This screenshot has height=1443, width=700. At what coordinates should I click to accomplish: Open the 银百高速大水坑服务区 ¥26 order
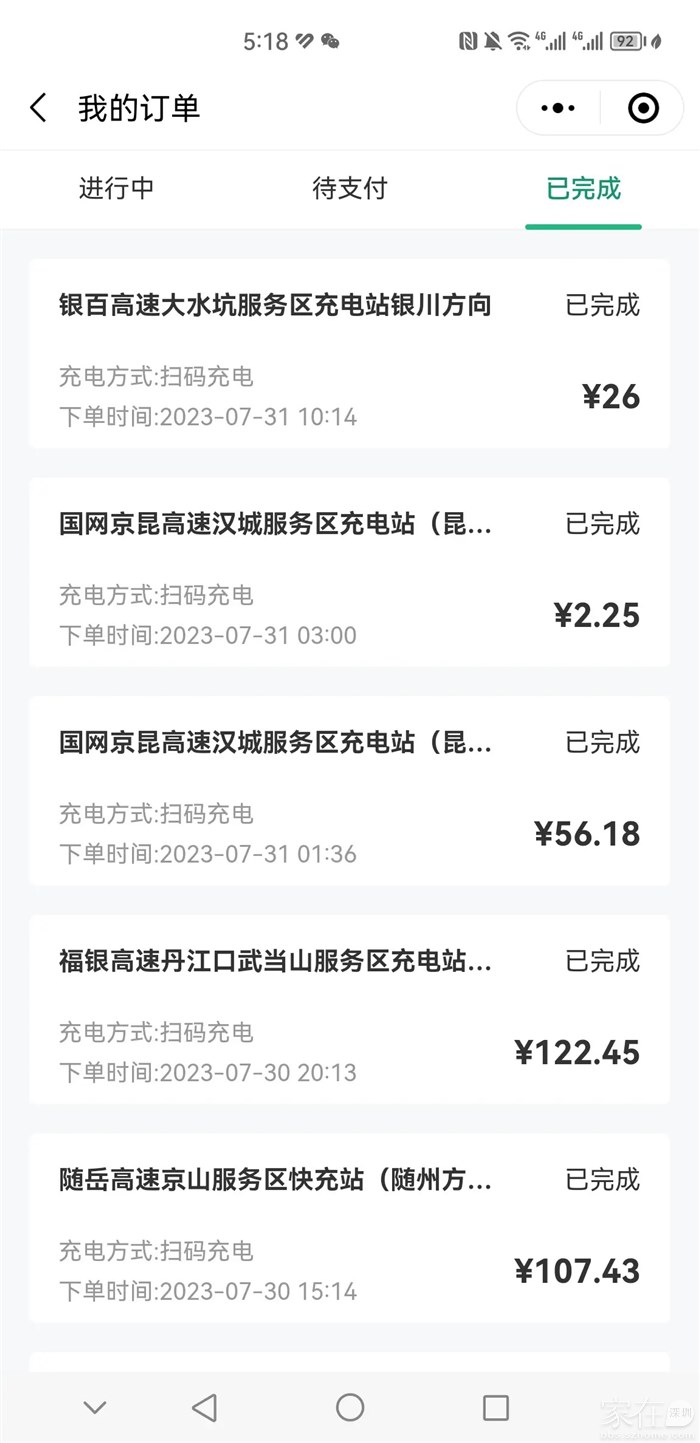click(349, 354)
